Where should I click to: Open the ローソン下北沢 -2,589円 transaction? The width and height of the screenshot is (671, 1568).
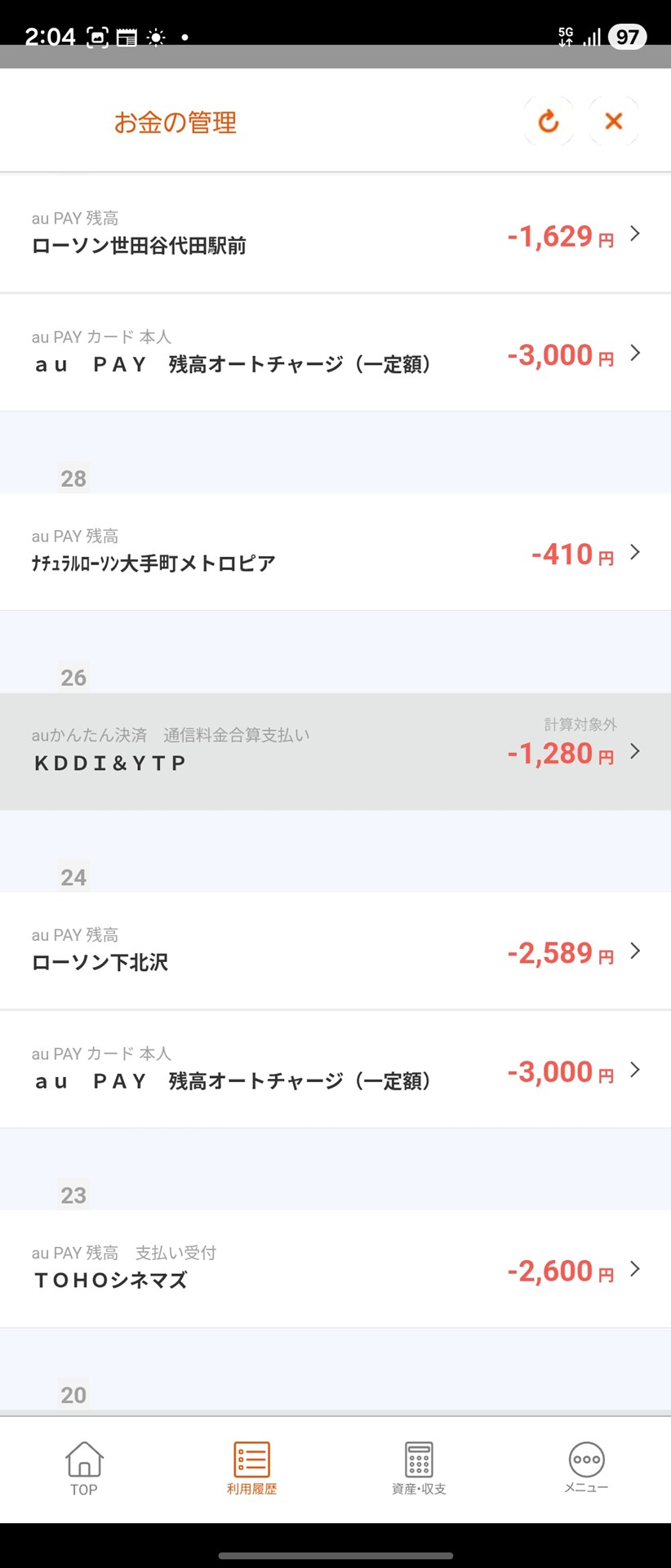coord(335,951)
